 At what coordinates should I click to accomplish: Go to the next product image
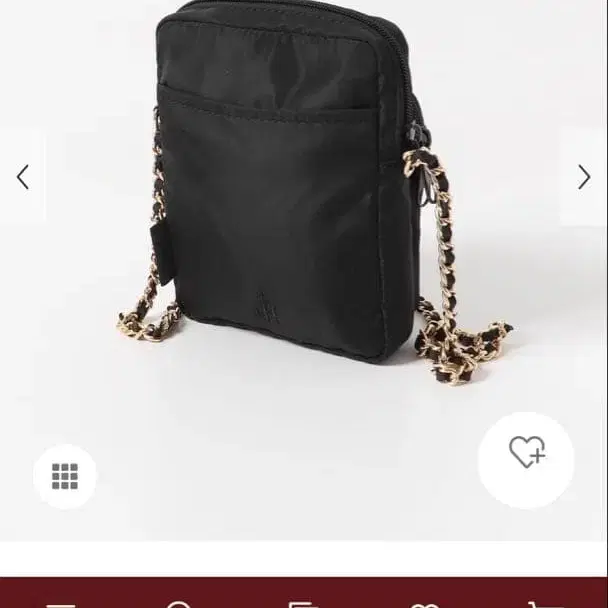584,178
